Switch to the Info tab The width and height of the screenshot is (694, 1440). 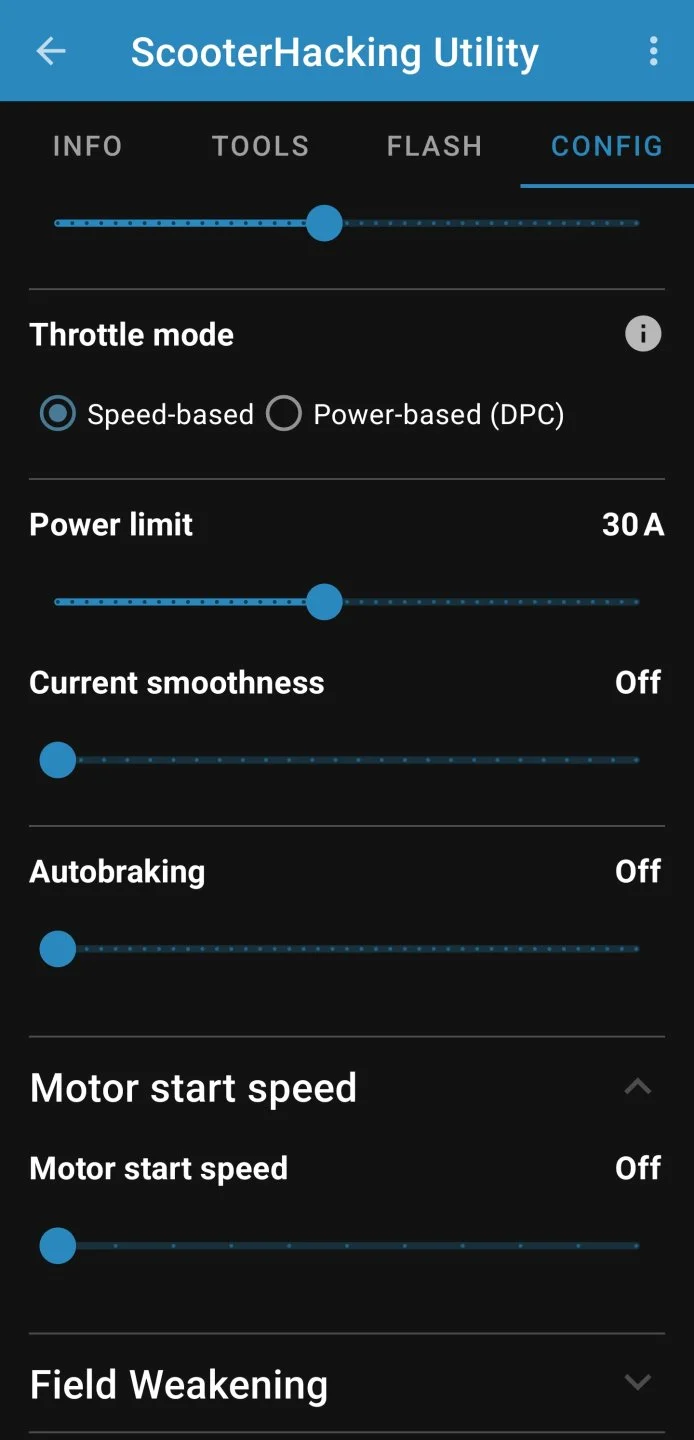click(87, 146)
